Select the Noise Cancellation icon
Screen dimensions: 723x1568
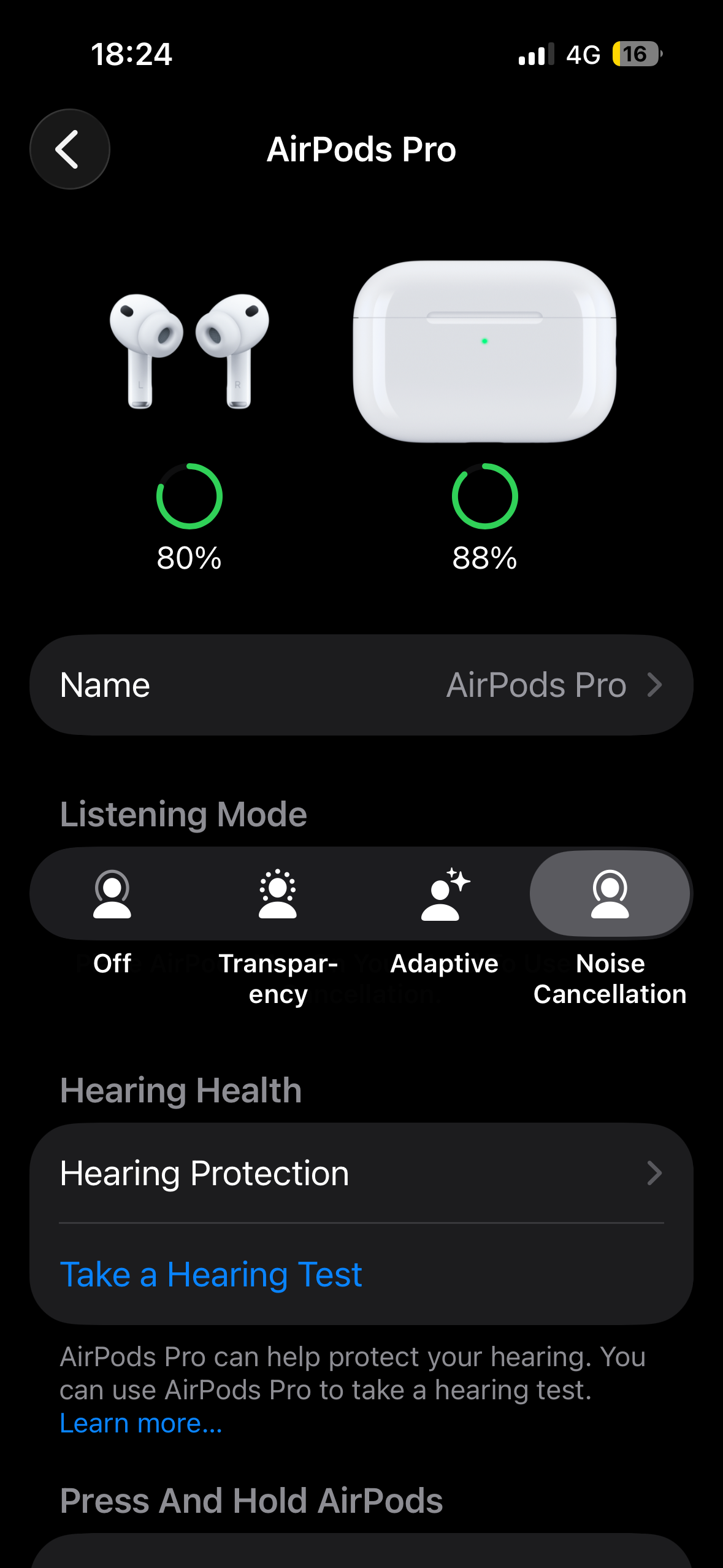(610, 894)
